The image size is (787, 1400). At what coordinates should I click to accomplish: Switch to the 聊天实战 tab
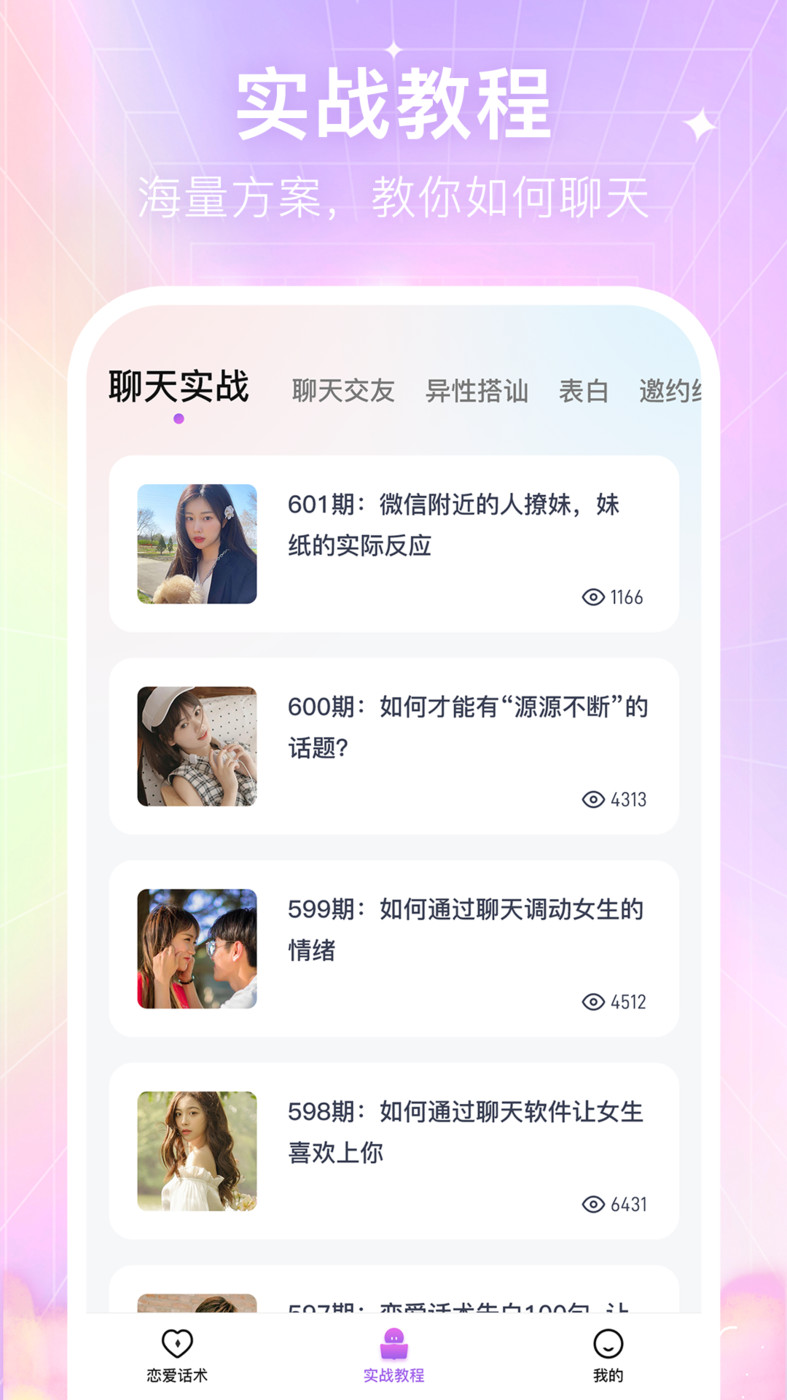click(x=180, y=388)
